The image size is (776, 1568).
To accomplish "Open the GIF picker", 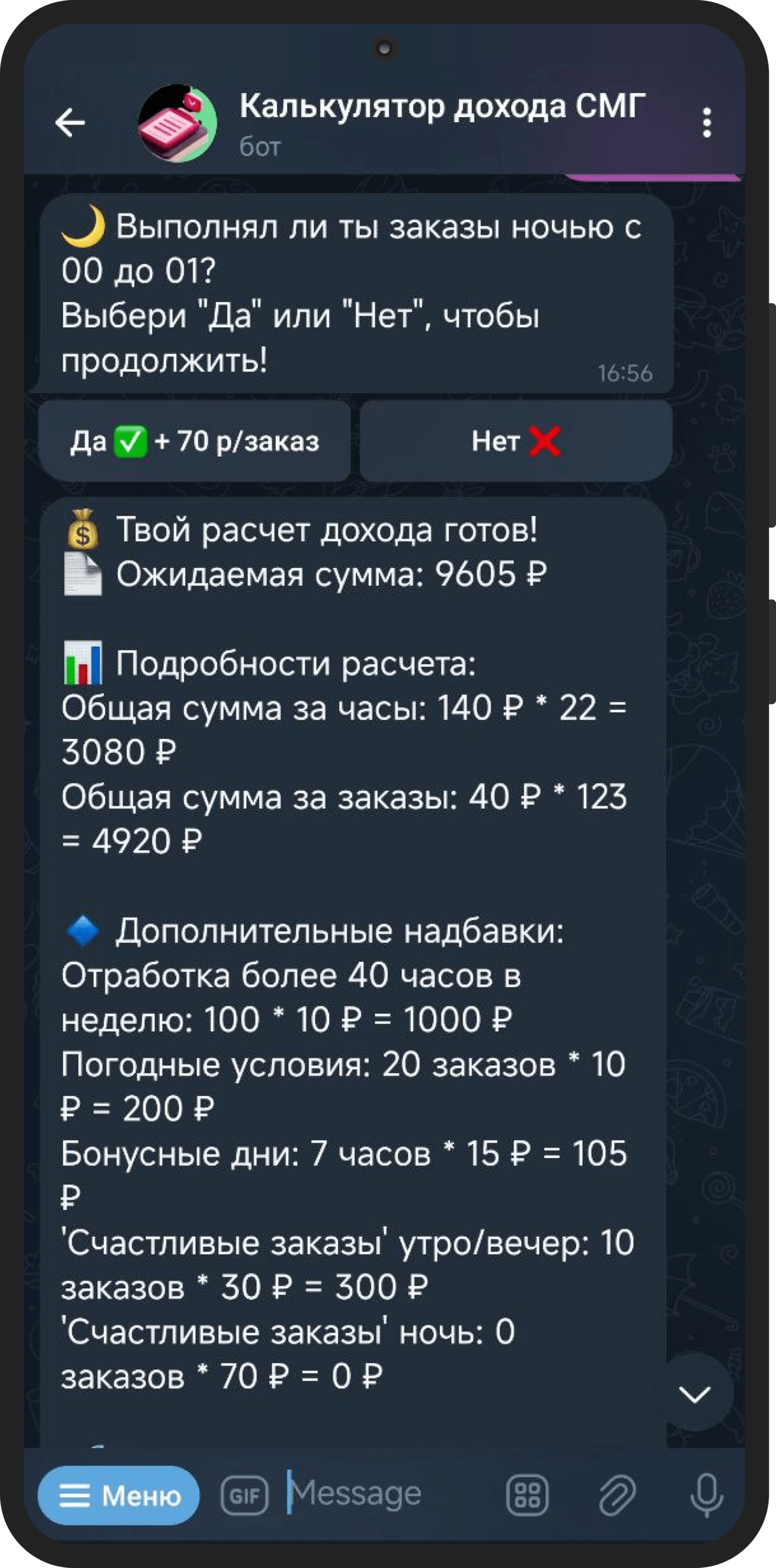I will [244, 1495].
